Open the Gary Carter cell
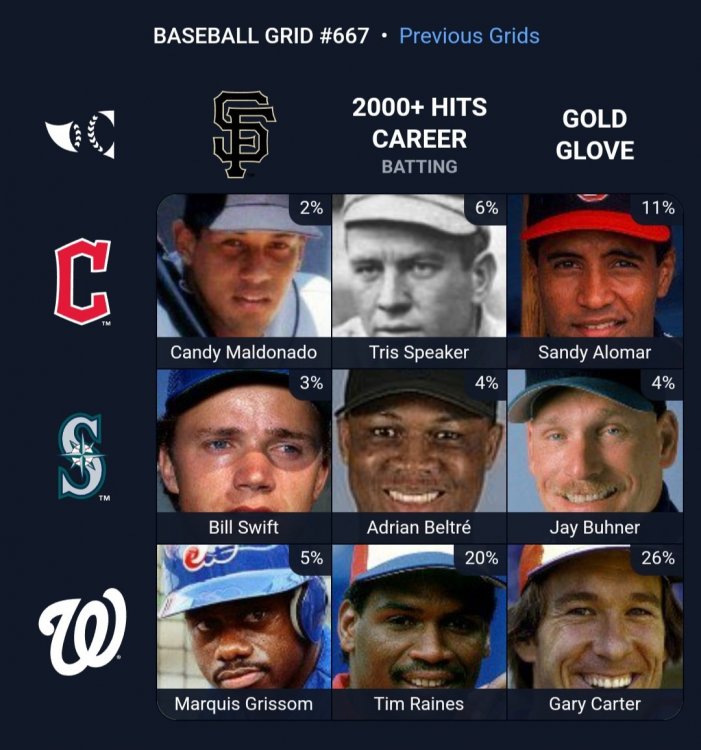Viewport: 701px width, 750px height. tap(594, 630)
